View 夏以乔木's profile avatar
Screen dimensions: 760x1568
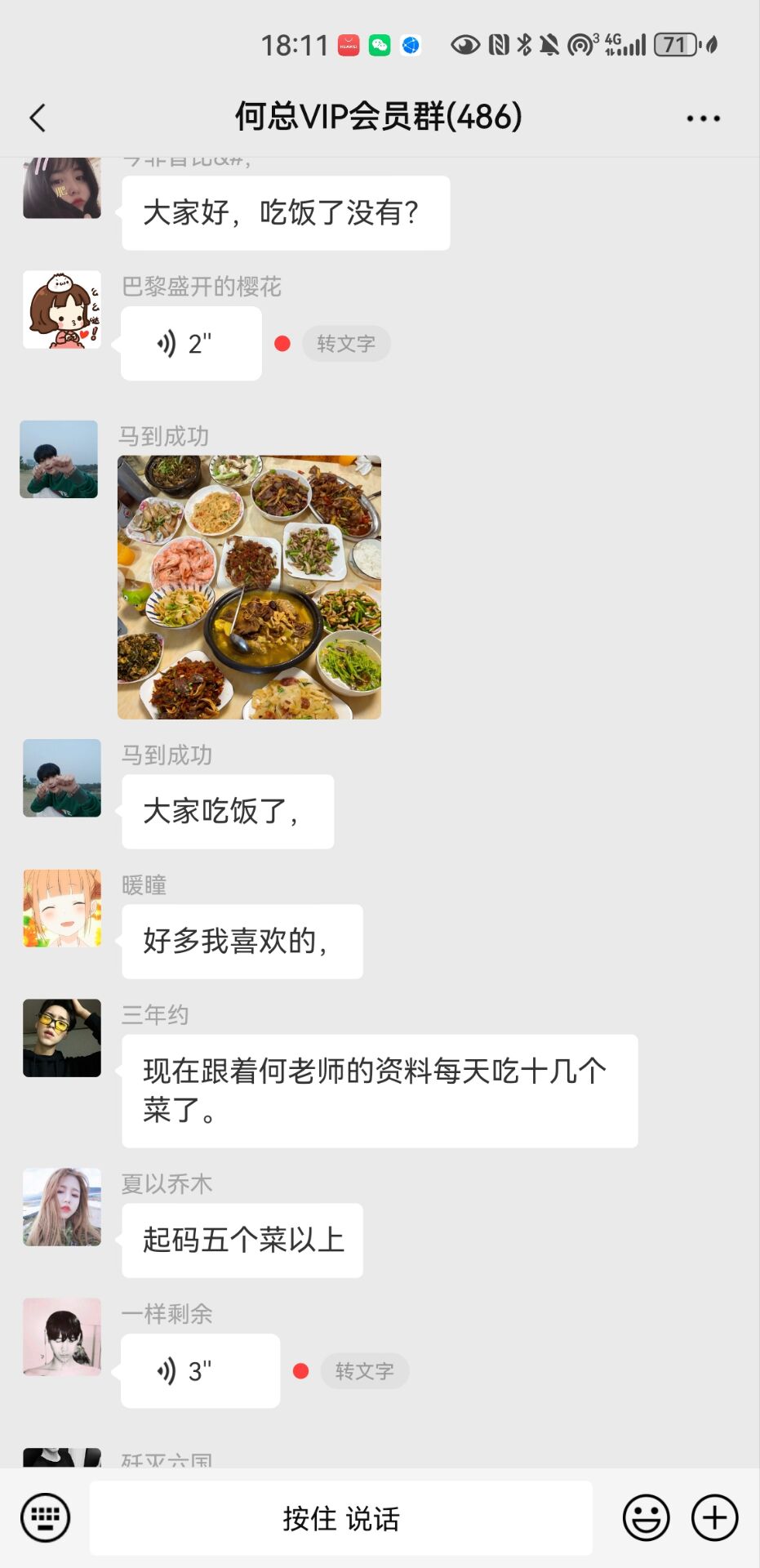(x=62, y=1207)
